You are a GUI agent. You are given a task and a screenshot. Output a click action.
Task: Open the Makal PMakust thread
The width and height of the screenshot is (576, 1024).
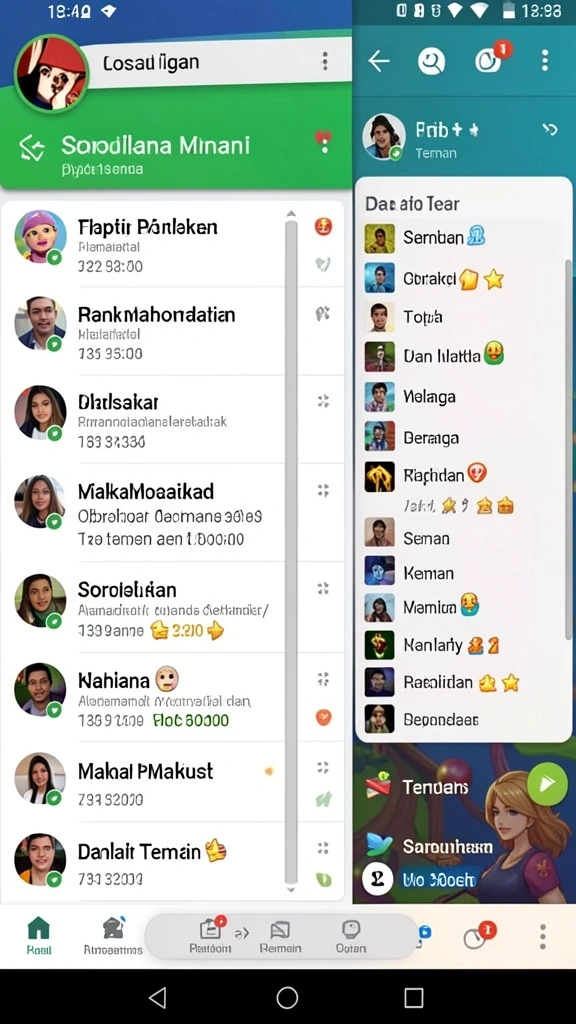point(173,782)
